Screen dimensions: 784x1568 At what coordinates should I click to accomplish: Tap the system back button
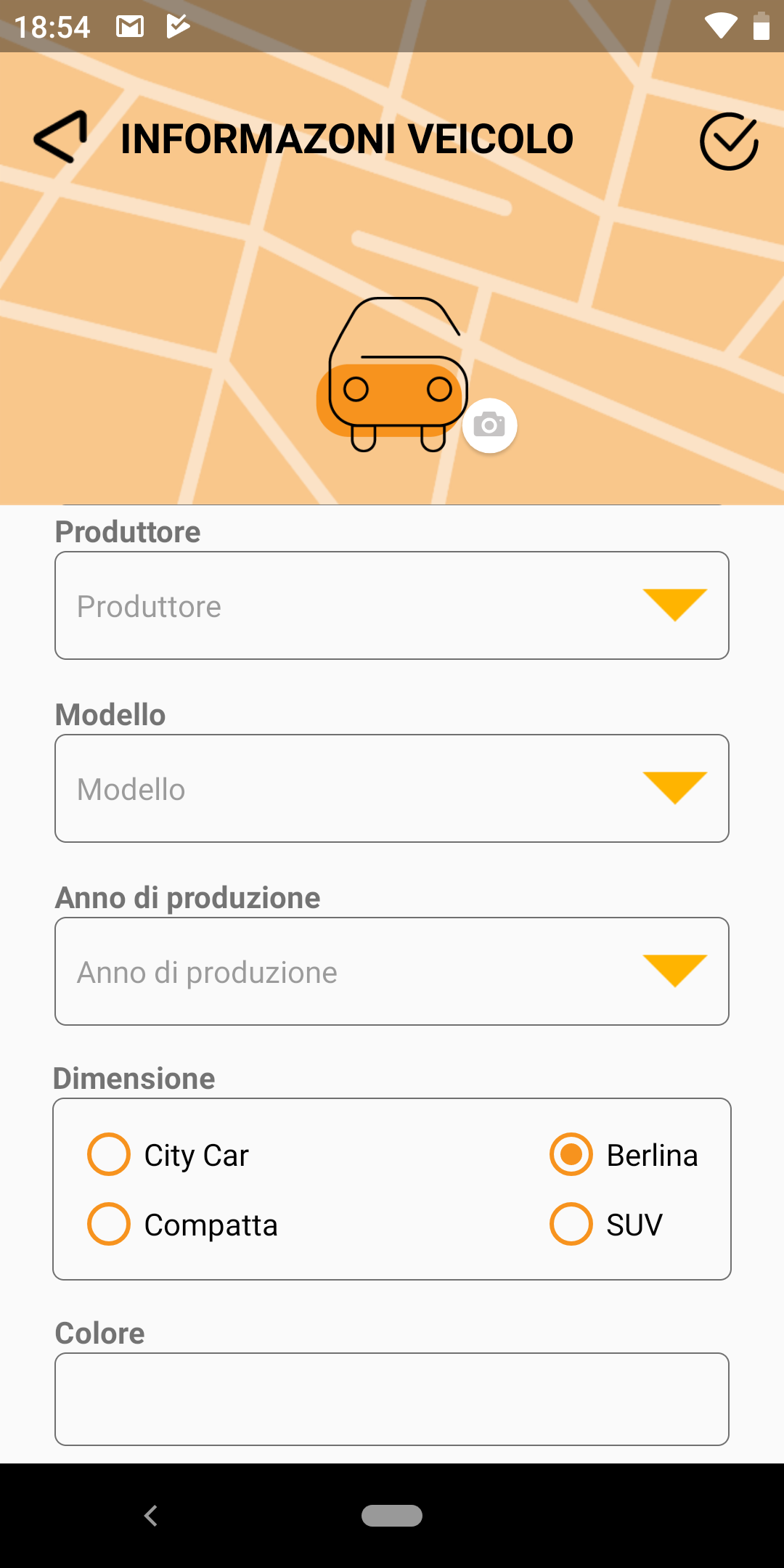(x=151, y=1516)
